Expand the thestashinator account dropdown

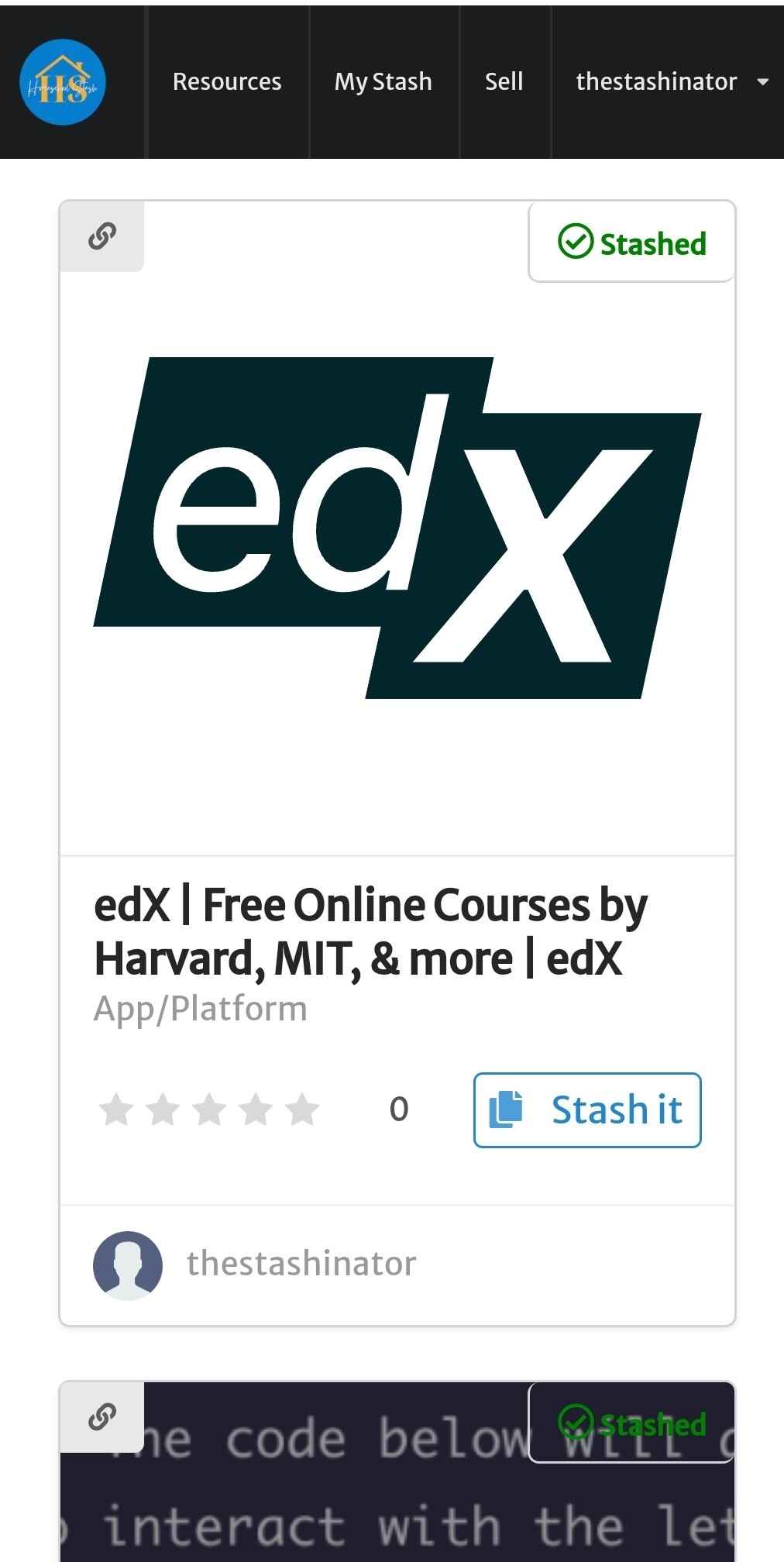tap(671, 82)
